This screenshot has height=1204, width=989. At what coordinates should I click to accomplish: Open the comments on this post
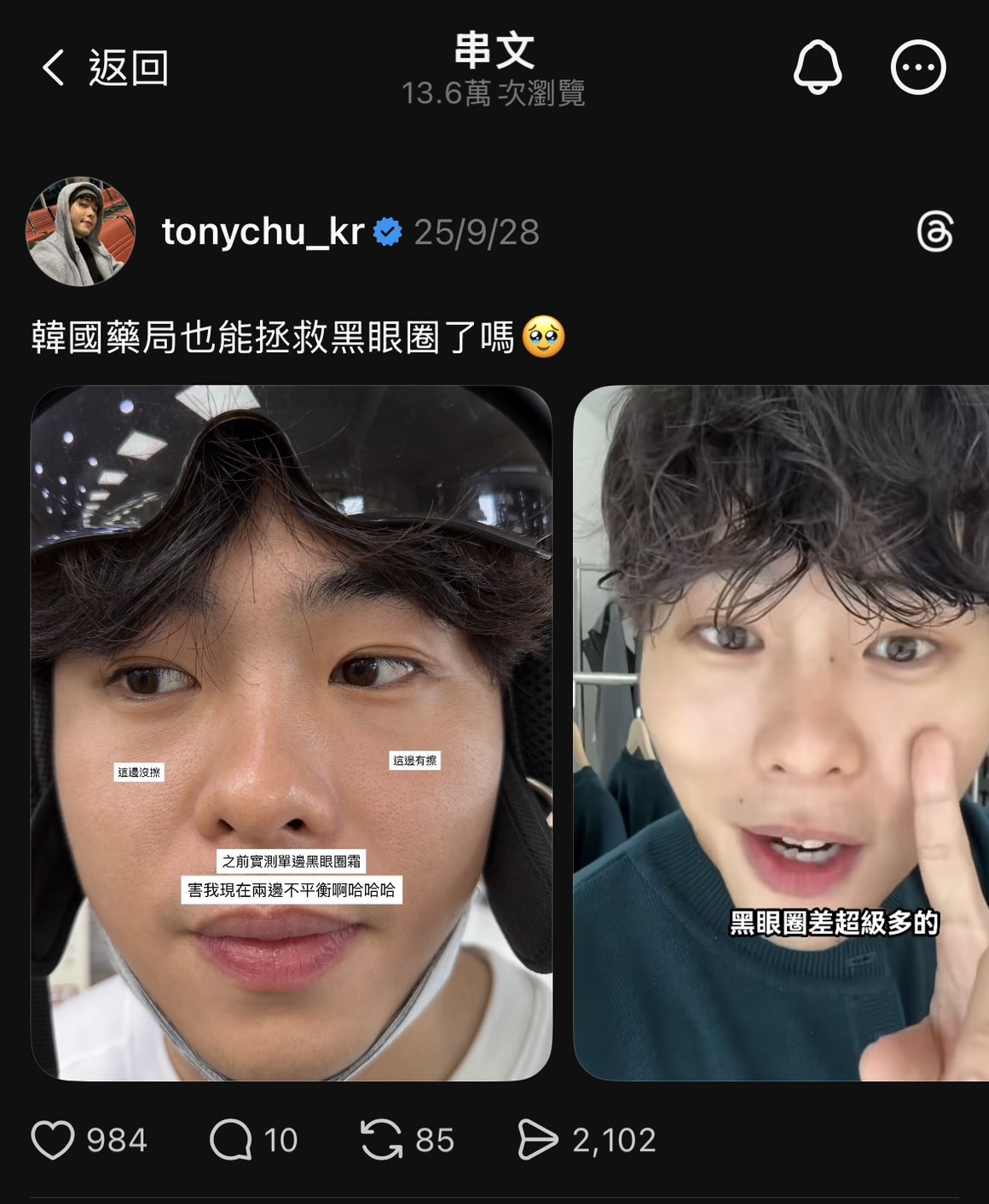231,1140
